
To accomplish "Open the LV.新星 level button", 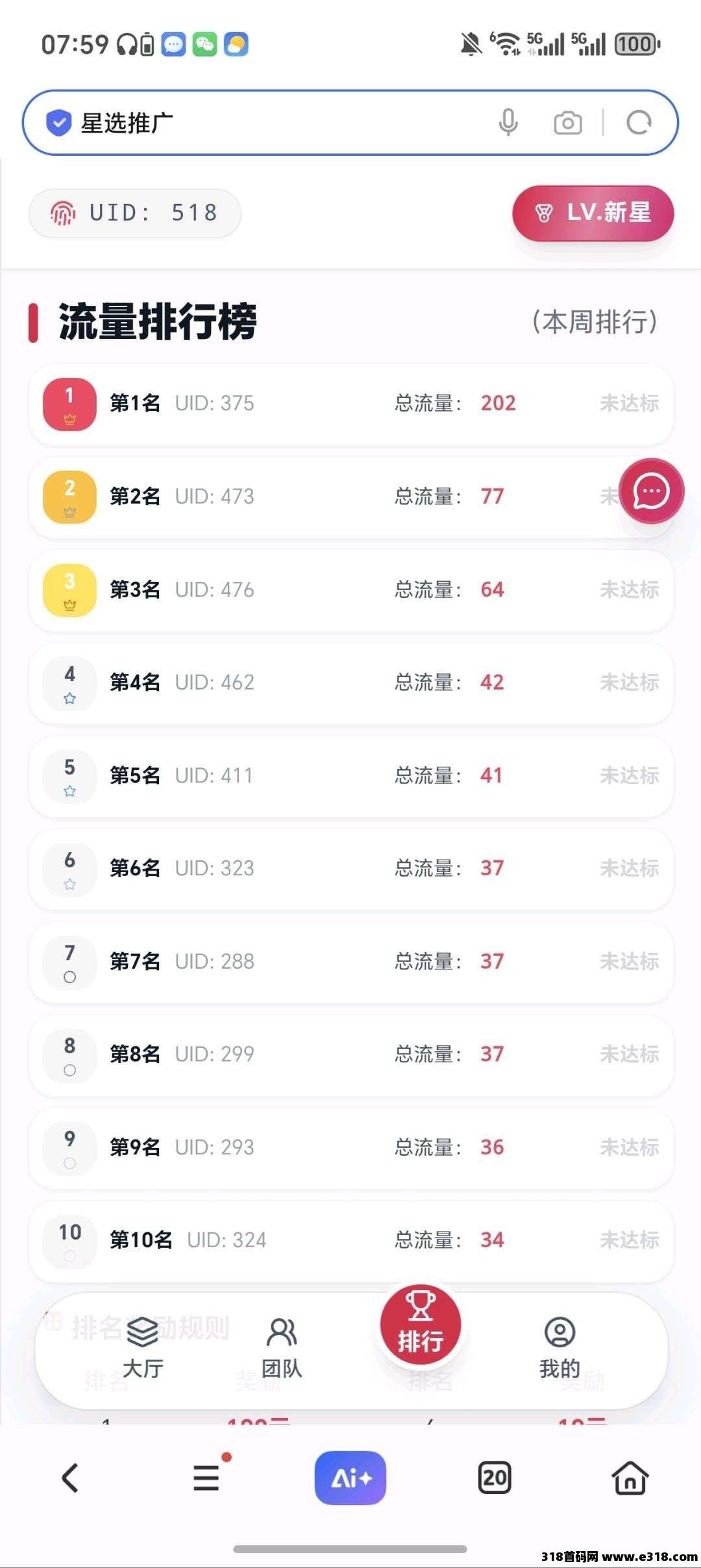I will 593,213.
